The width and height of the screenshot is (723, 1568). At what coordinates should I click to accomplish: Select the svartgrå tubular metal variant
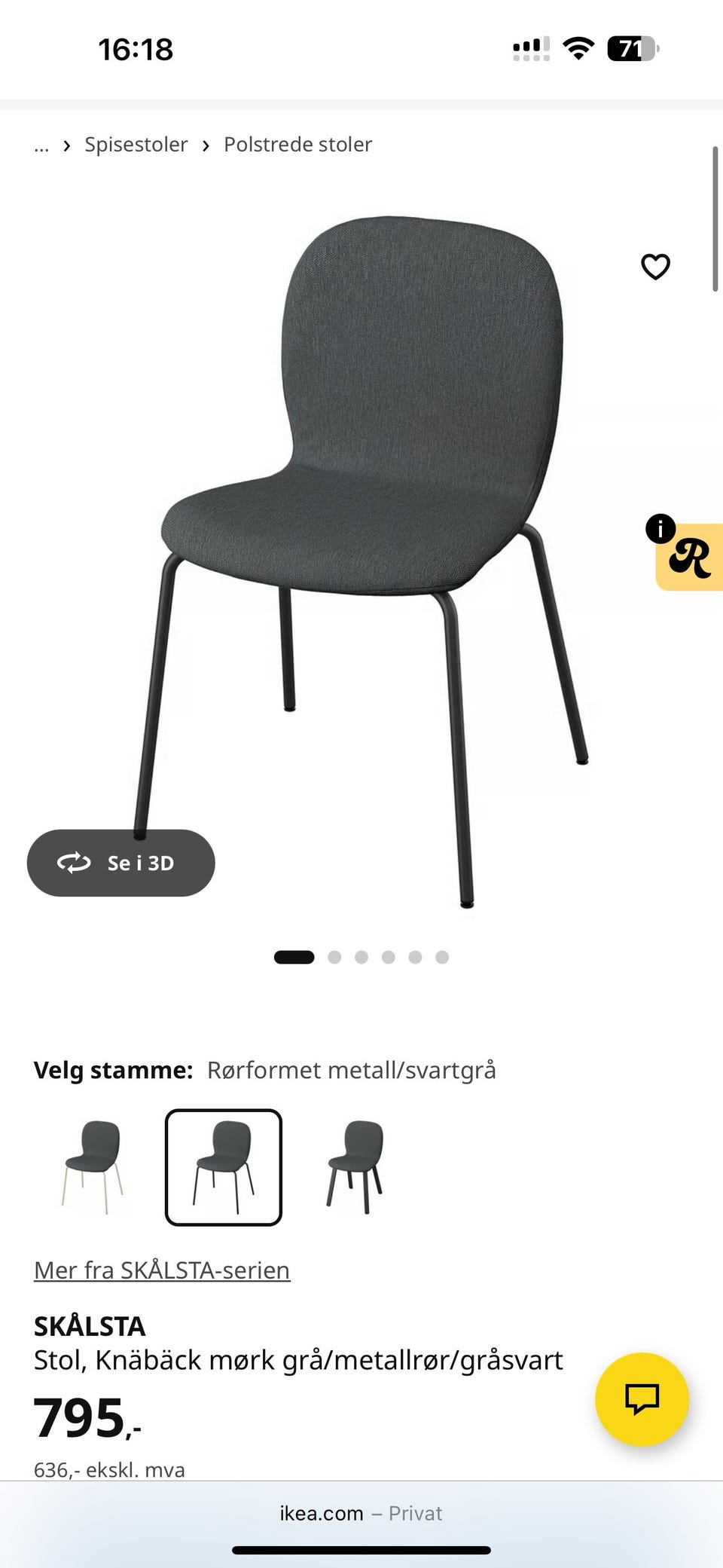pyautogui.click(x=224, y=1167)
